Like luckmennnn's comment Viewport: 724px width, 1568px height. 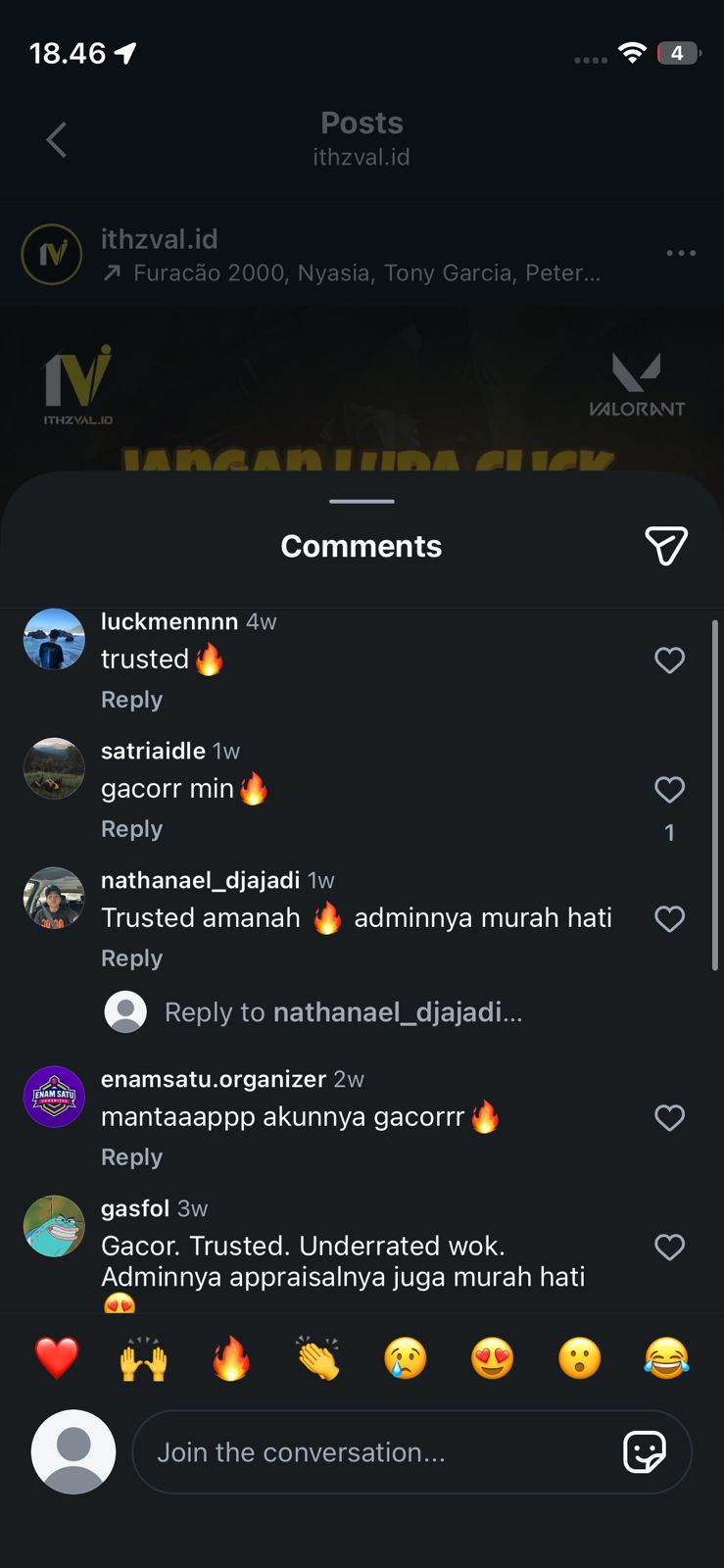pos(669,661)
